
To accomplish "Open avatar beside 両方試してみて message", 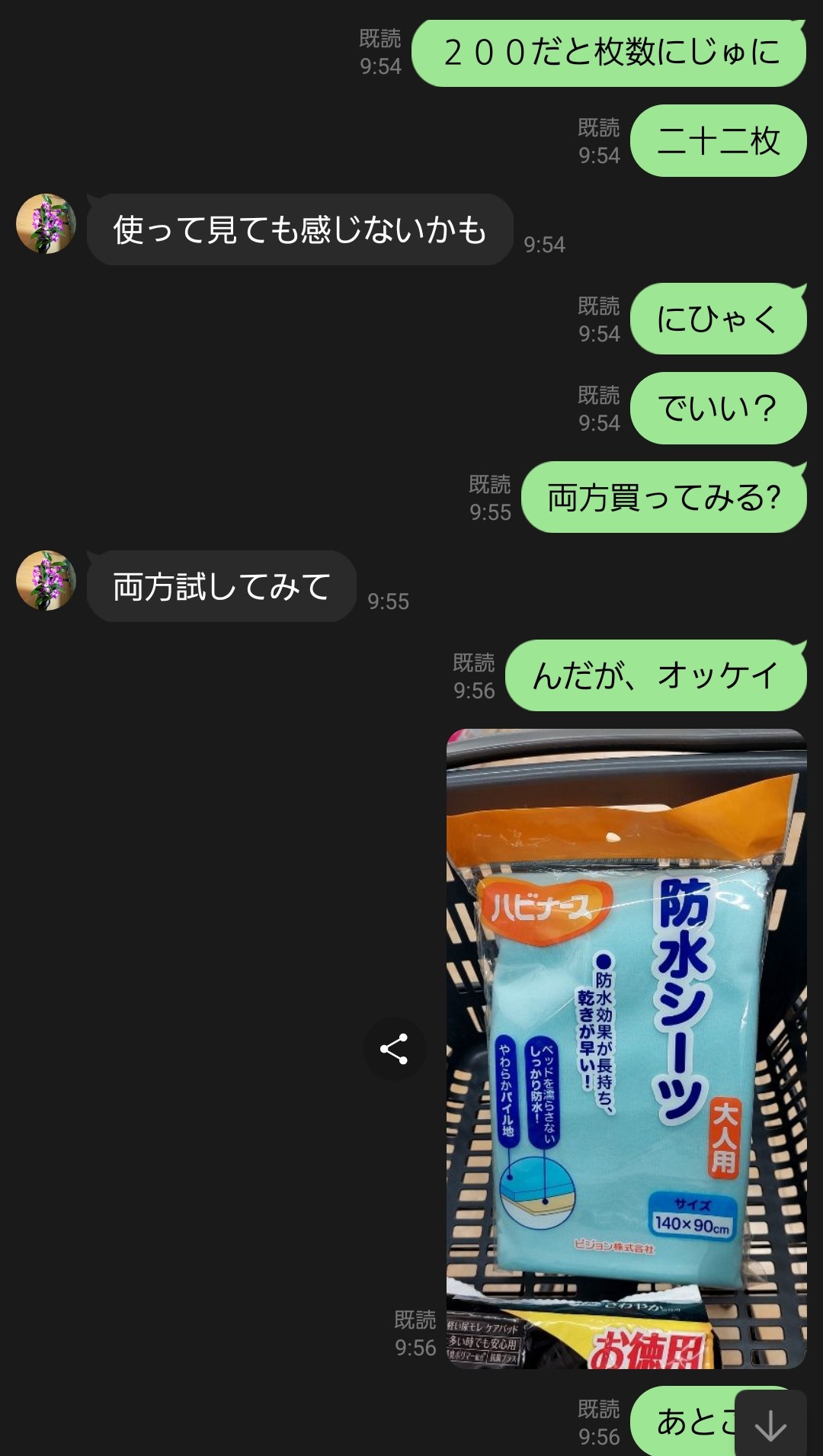I will (x=46, y=580).
